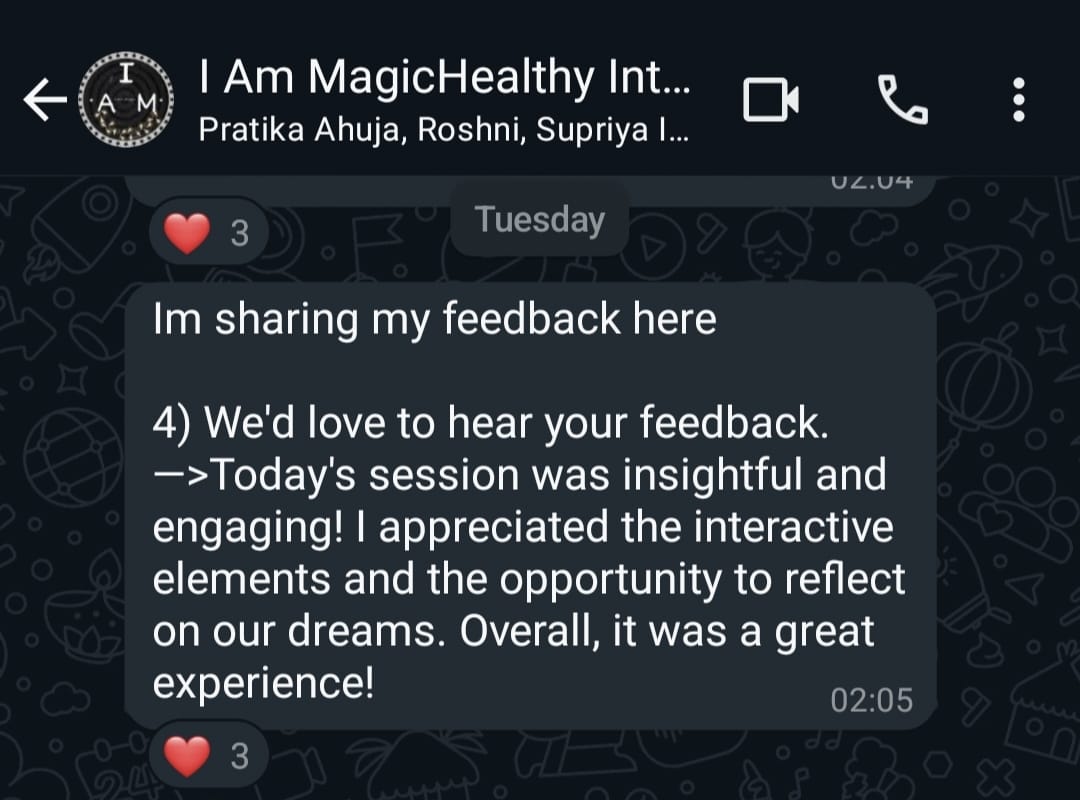
Task: Open the group profile picture
Action: tap(126, 100)
